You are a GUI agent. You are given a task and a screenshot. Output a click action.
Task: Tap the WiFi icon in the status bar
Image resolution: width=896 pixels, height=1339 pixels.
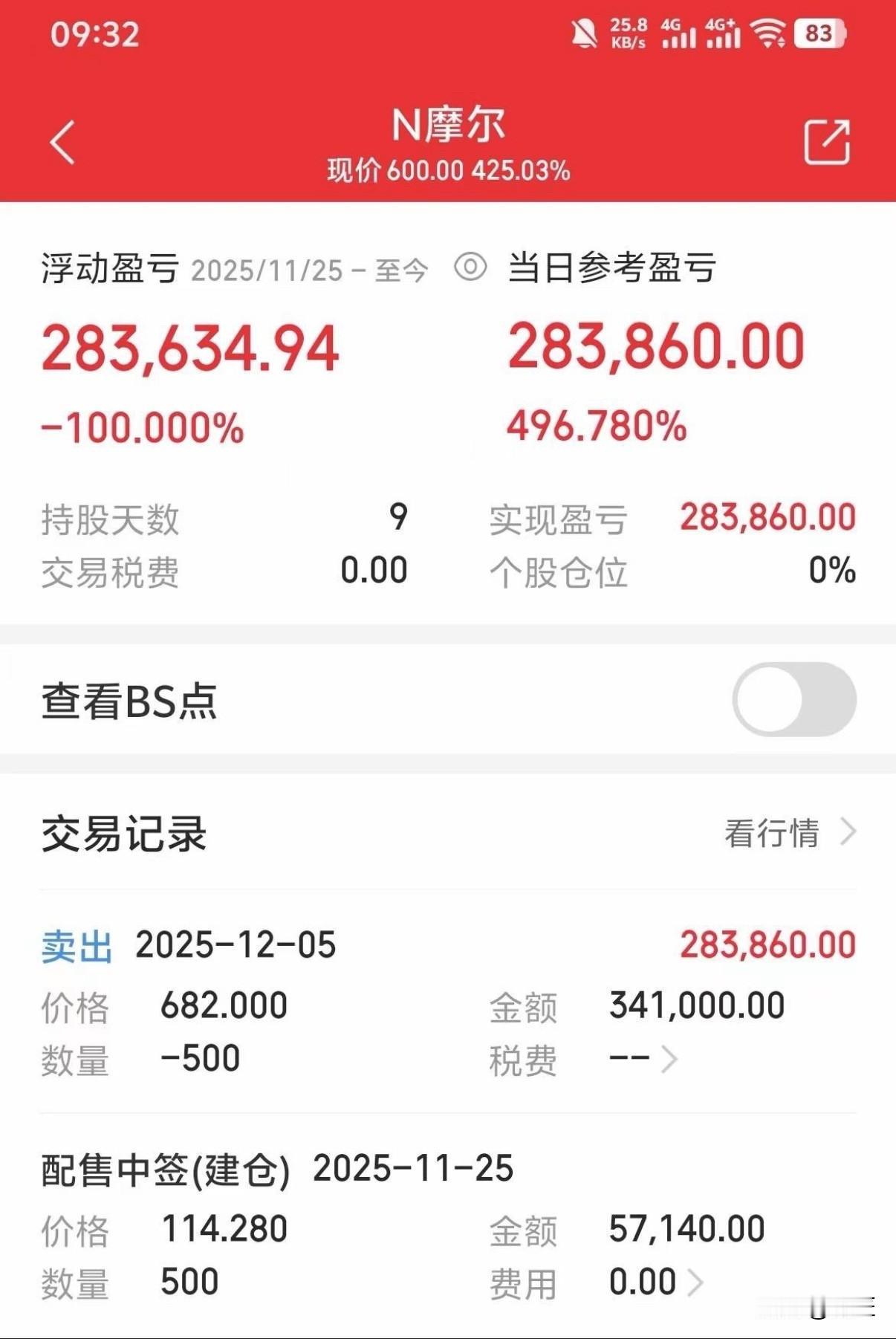point(766,33)
